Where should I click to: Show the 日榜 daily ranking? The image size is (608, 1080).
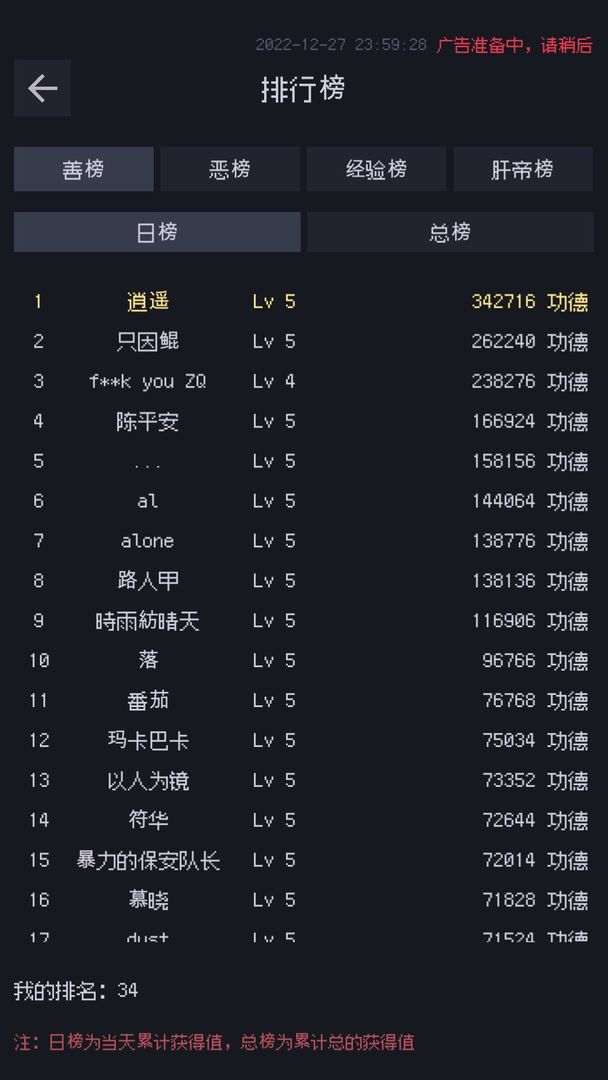[157, 232]
